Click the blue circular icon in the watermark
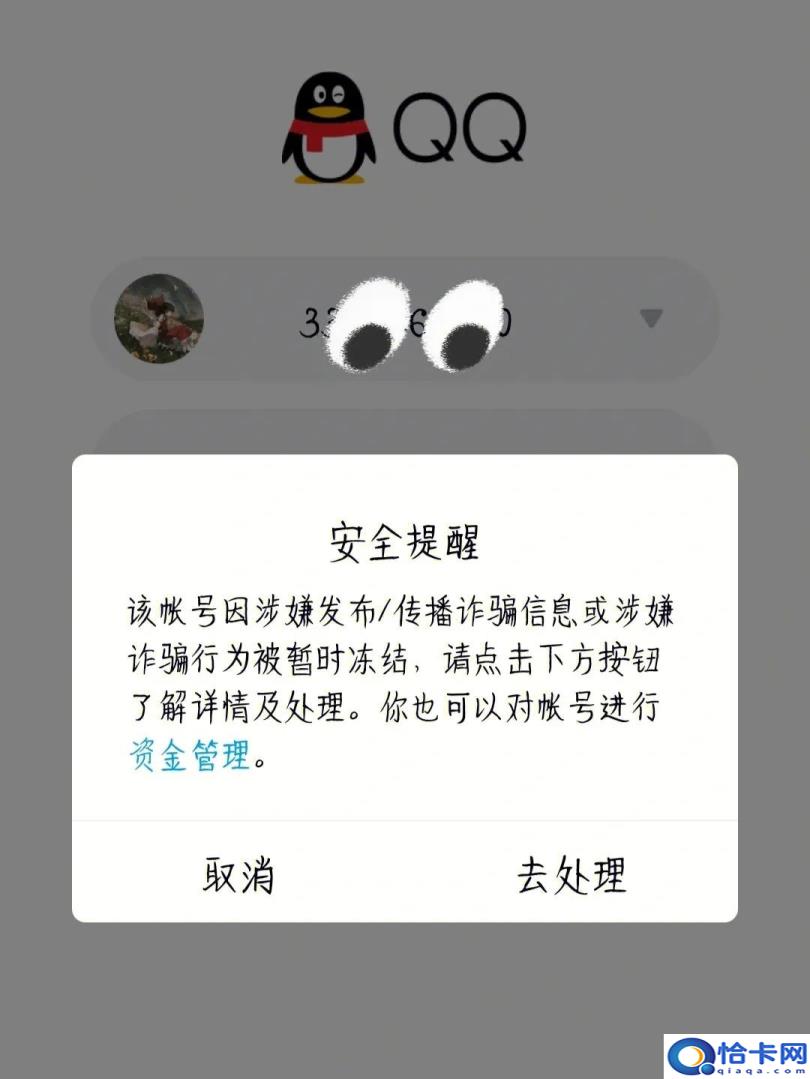This screenshot has height=1079, width=810. click(691, 1056)
